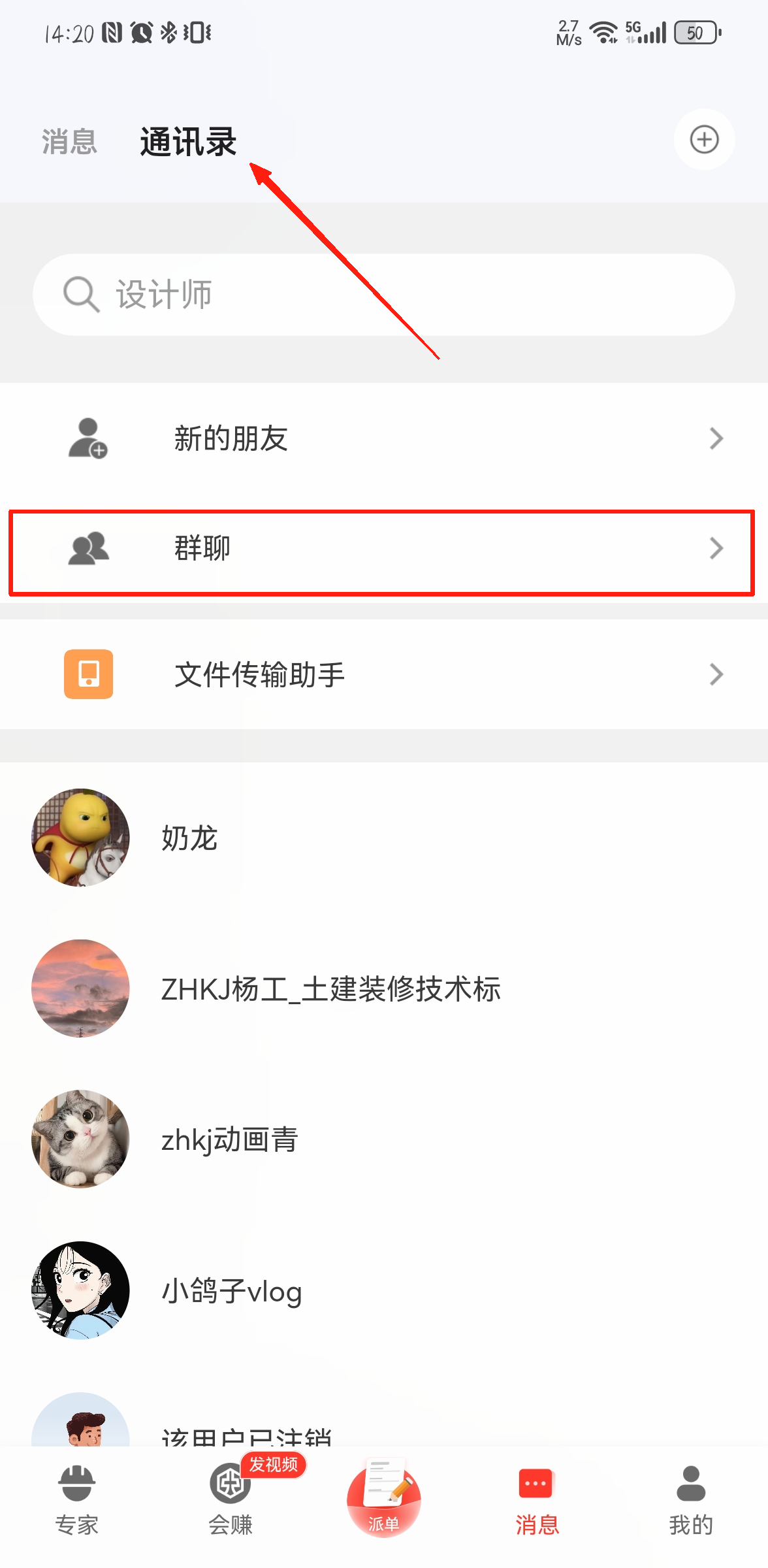Open contact 小鸽子vlog

point(384,1291)
